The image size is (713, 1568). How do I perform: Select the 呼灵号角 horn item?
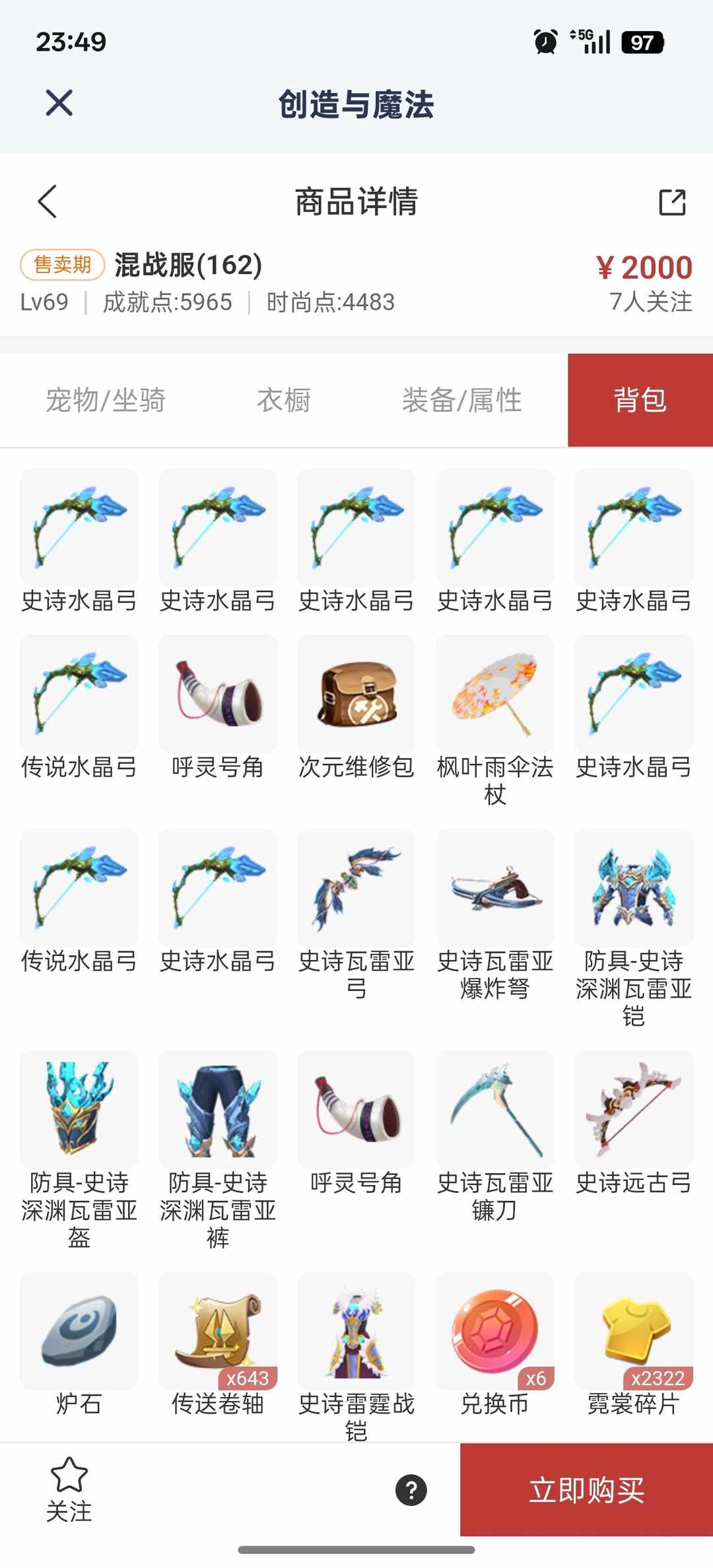point(217,693)
